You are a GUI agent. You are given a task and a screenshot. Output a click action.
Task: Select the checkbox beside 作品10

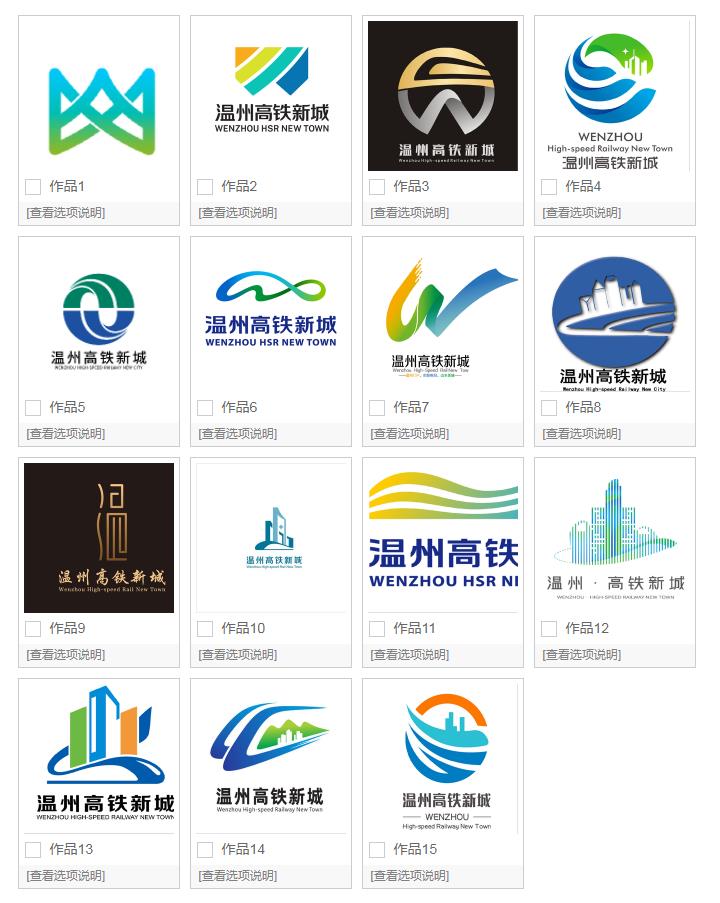click(205, 629)
